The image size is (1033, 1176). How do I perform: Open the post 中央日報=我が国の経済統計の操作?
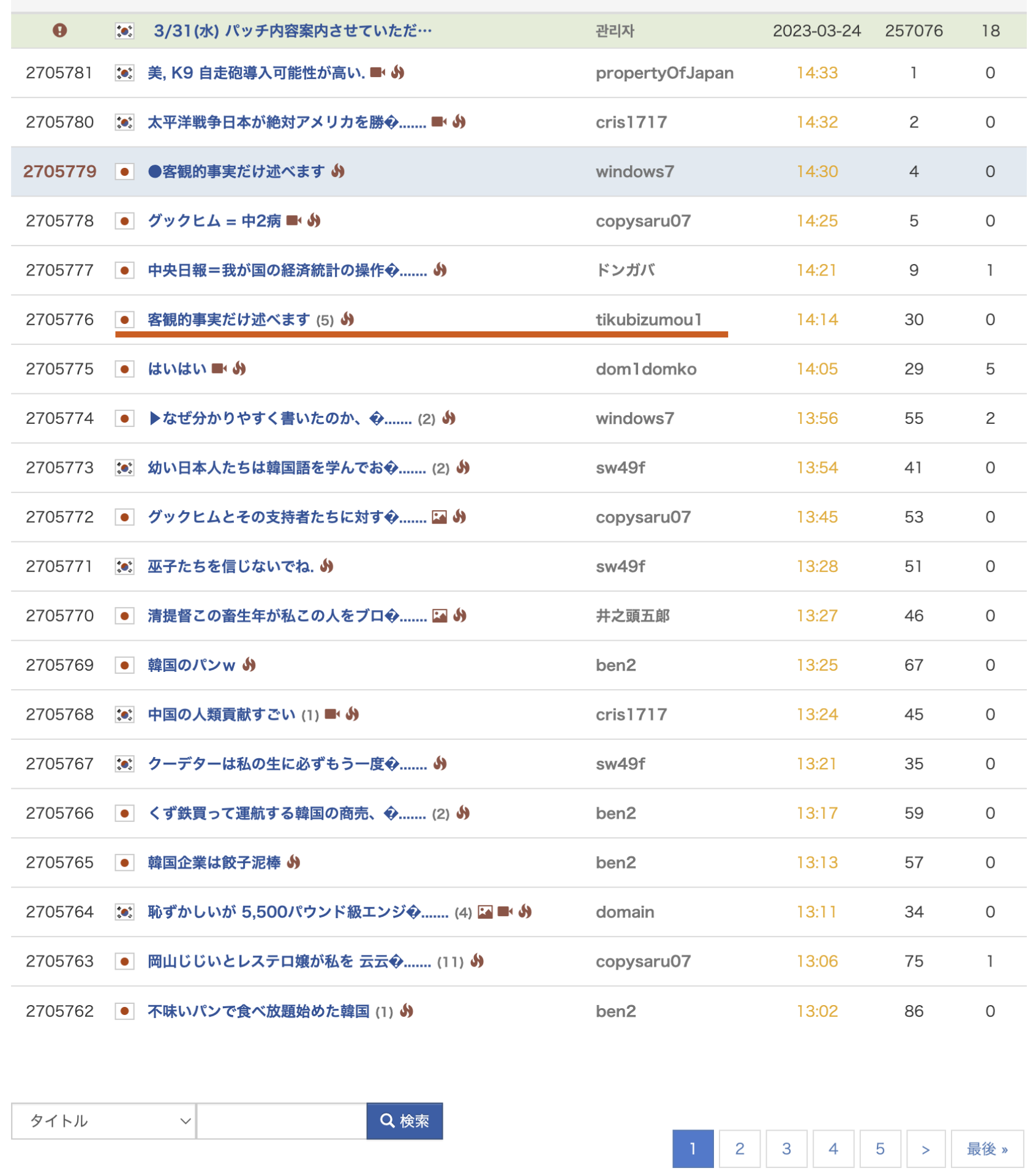point(273,270)
